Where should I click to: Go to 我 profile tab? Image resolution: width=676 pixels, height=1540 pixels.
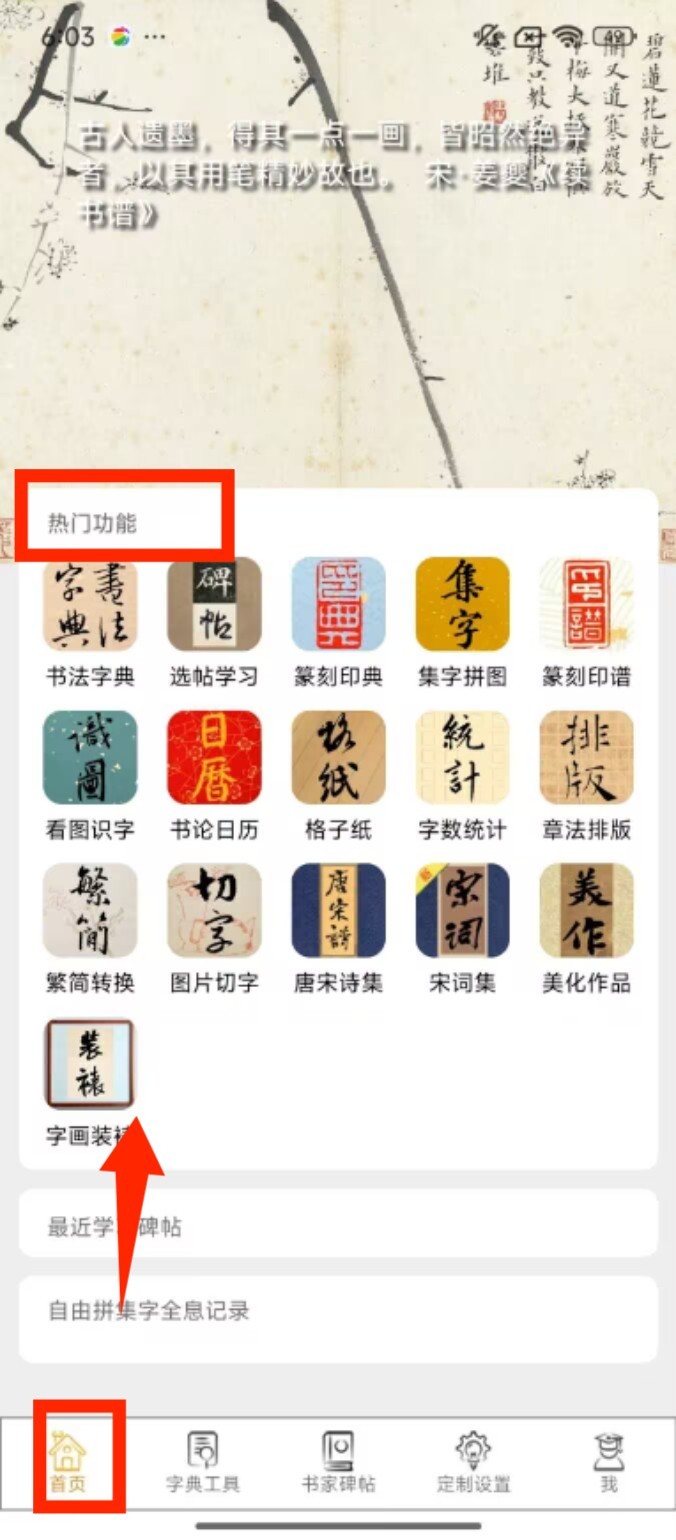[x=608, y=1463]
